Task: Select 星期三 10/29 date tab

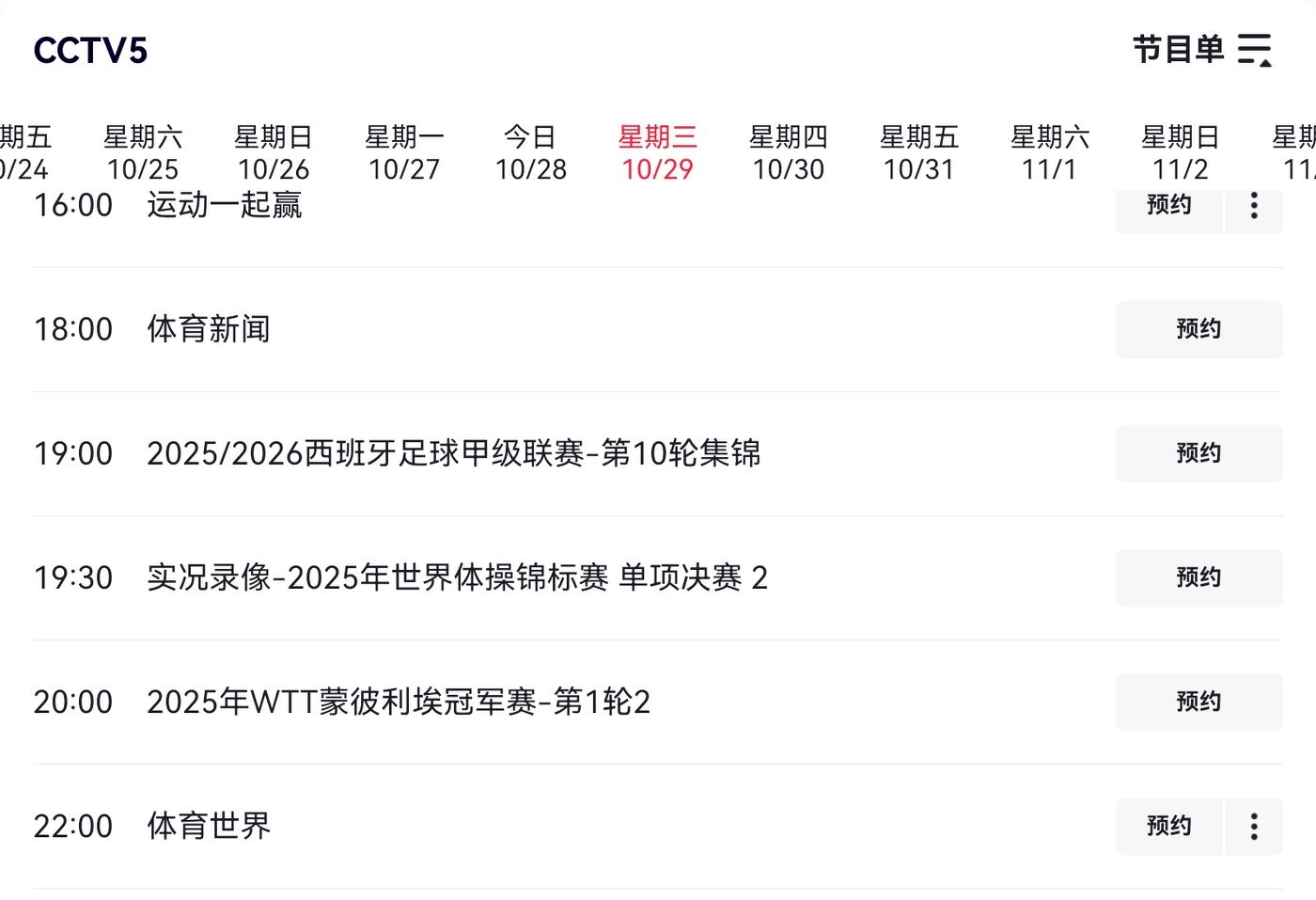Action: (658, 153)
